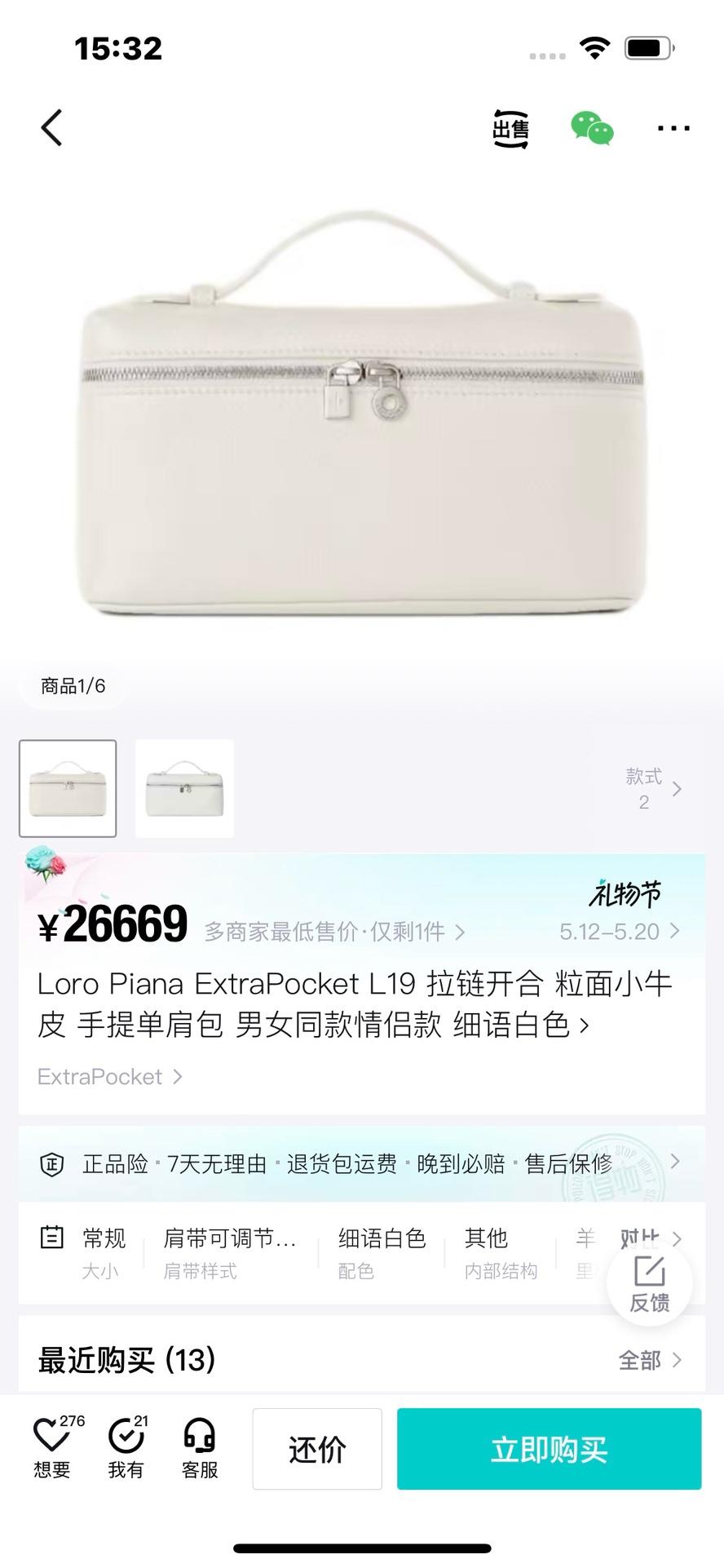Image resolution: width=724 pixels, height=1568 pixels.
Task: Tap the 还价 bargain button
Action: (x=317, y=1449)
